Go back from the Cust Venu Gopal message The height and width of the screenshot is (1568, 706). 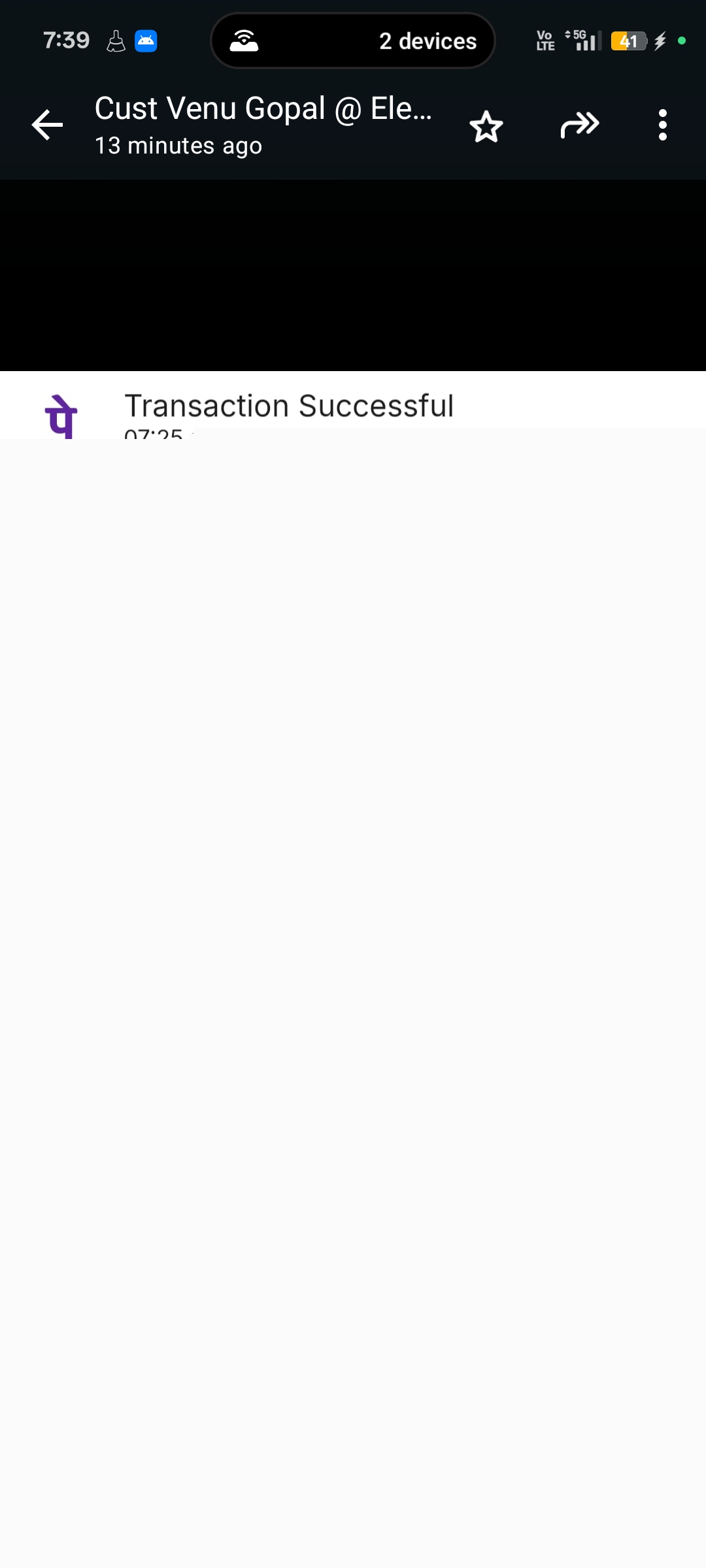(47, 125)
